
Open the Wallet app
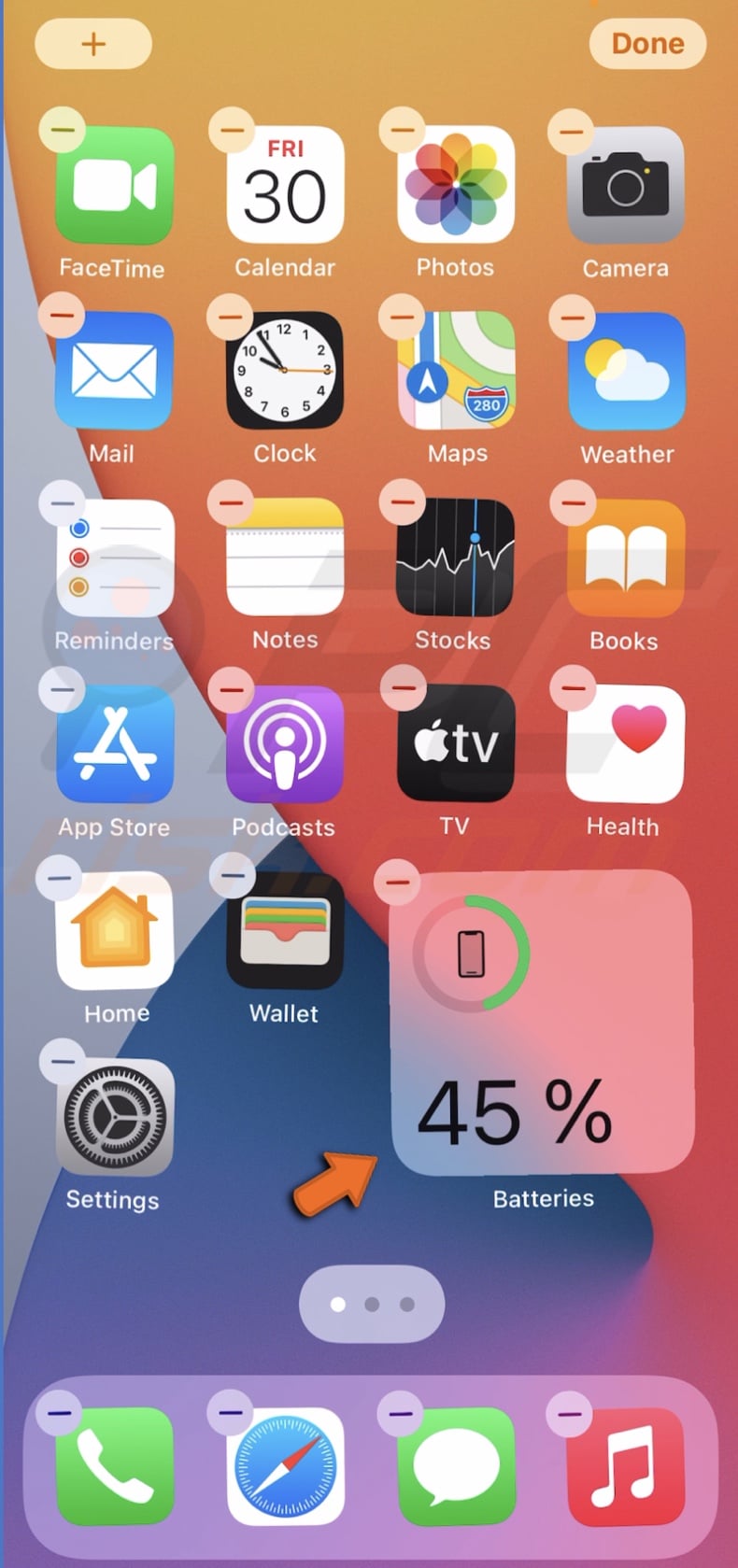[x=282, y=931]
